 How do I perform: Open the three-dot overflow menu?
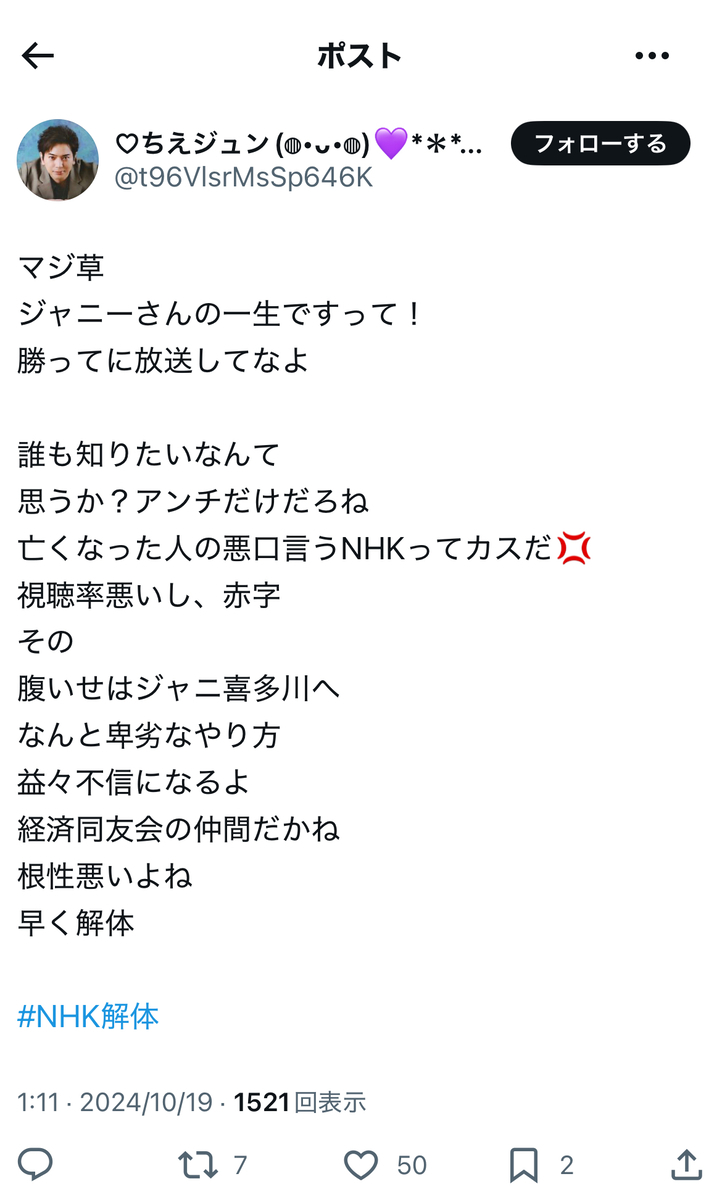[652, 57]
